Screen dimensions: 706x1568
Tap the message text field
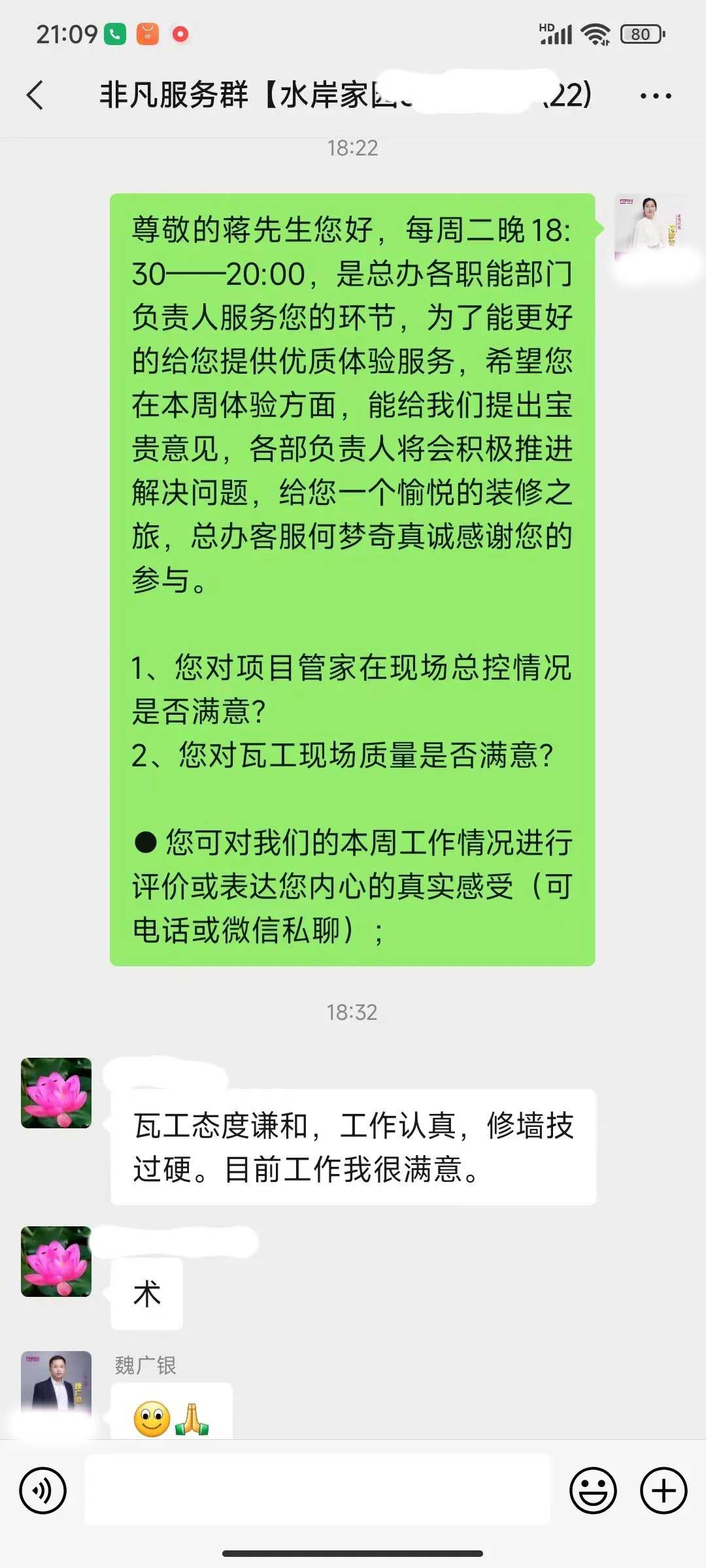pyautogui.click(x=318, y=1490)
